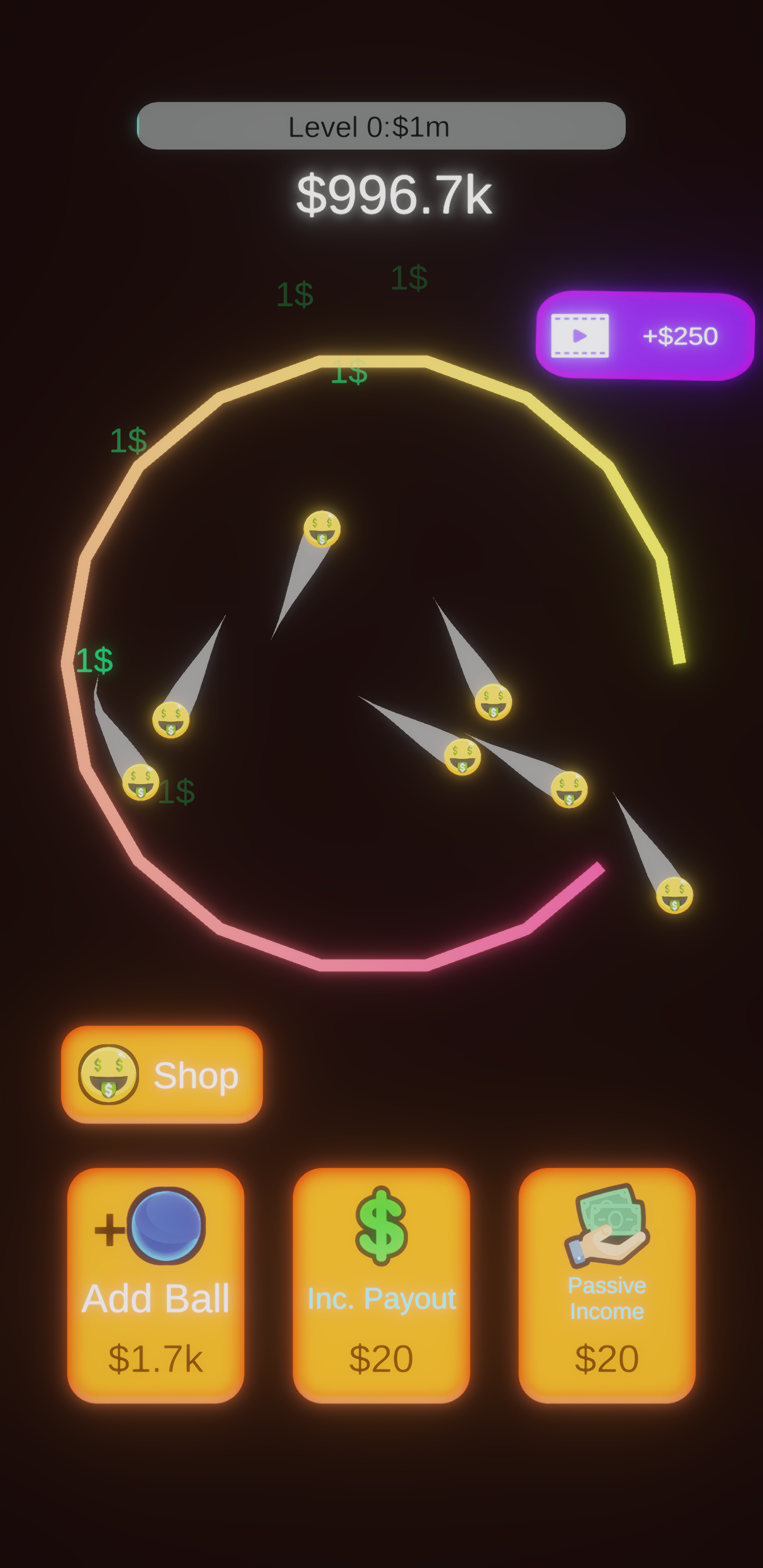This screenshot has width=763, height=1568.
Task: Open the Shop
Action: tap(162, 1074)
